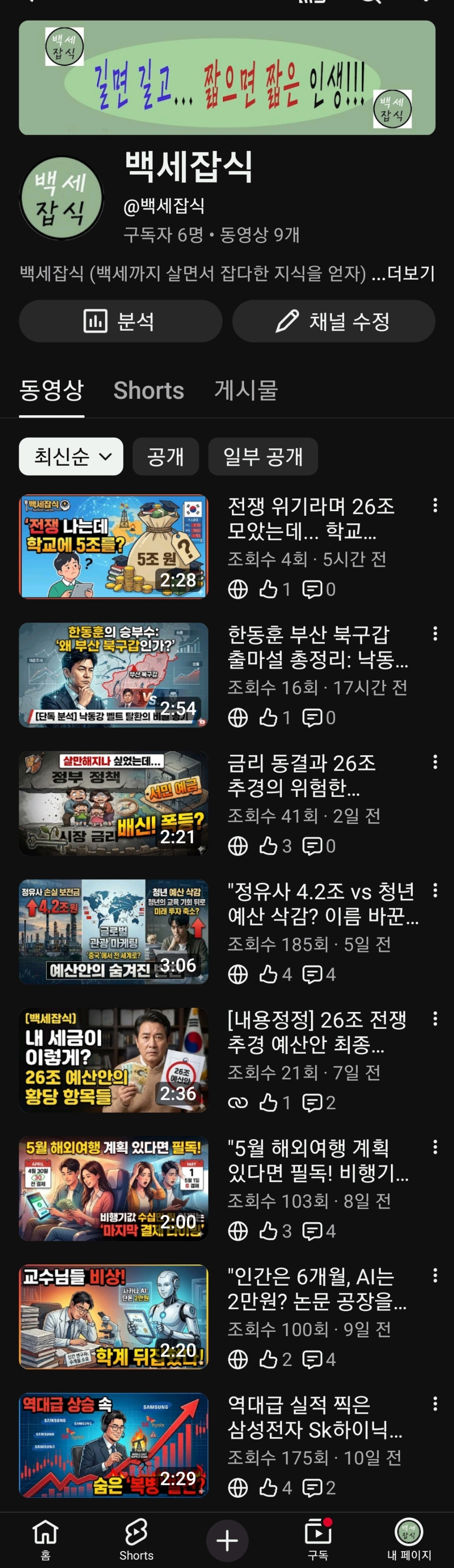Open the 최신순 sort dropdown

click(x=71, y=456)
